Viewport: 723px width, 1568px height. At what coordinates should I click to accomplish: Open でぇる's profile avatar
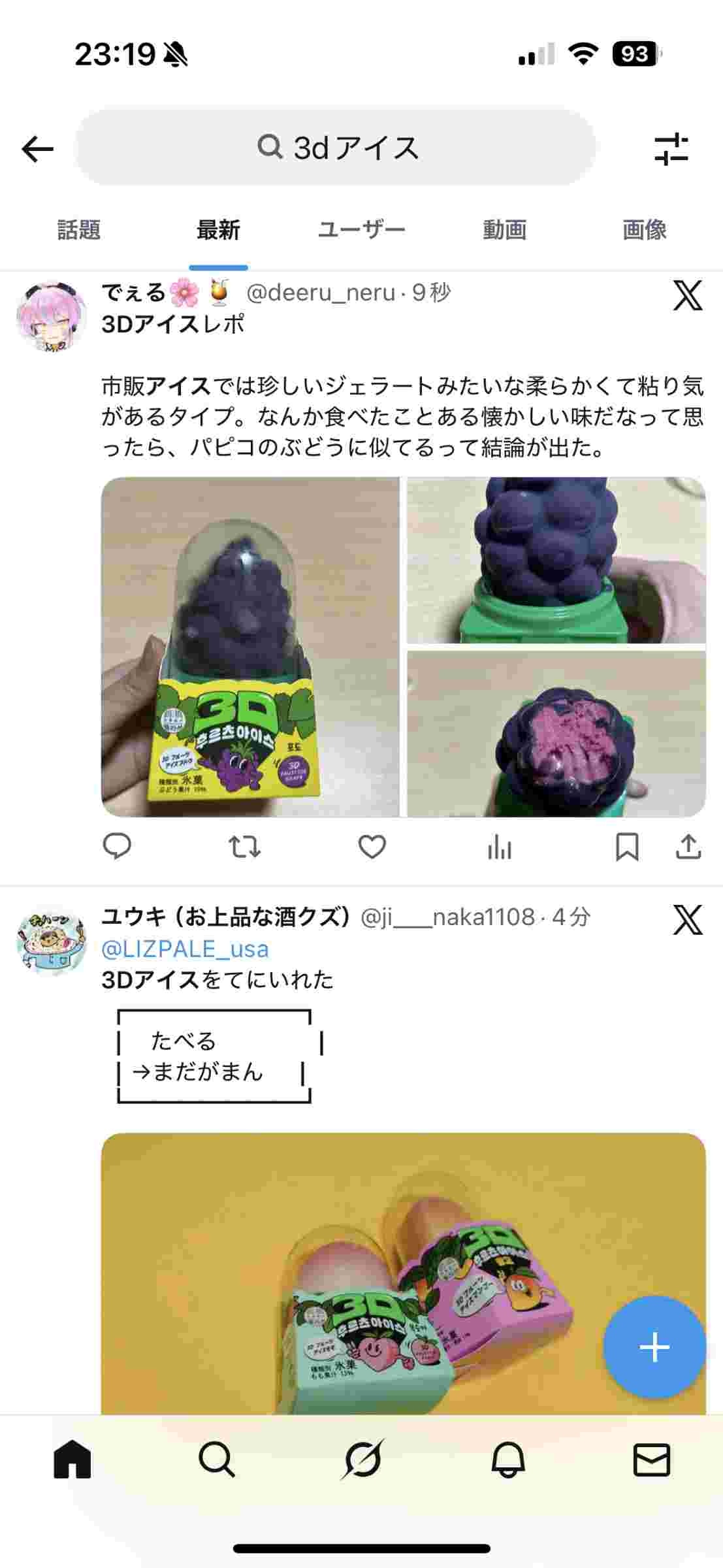[x=52, y=317]
